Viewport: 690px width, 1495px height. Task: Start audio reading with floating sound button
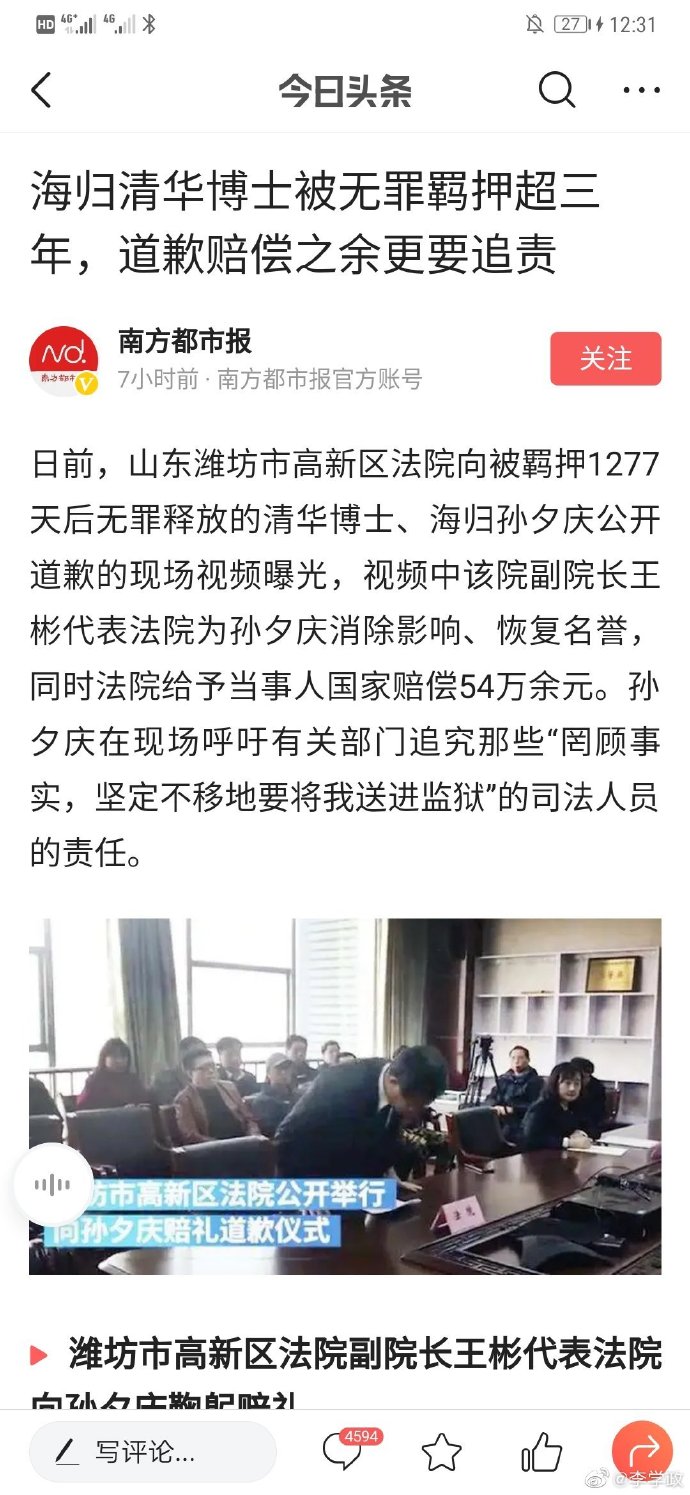[x=53, y=1185]
